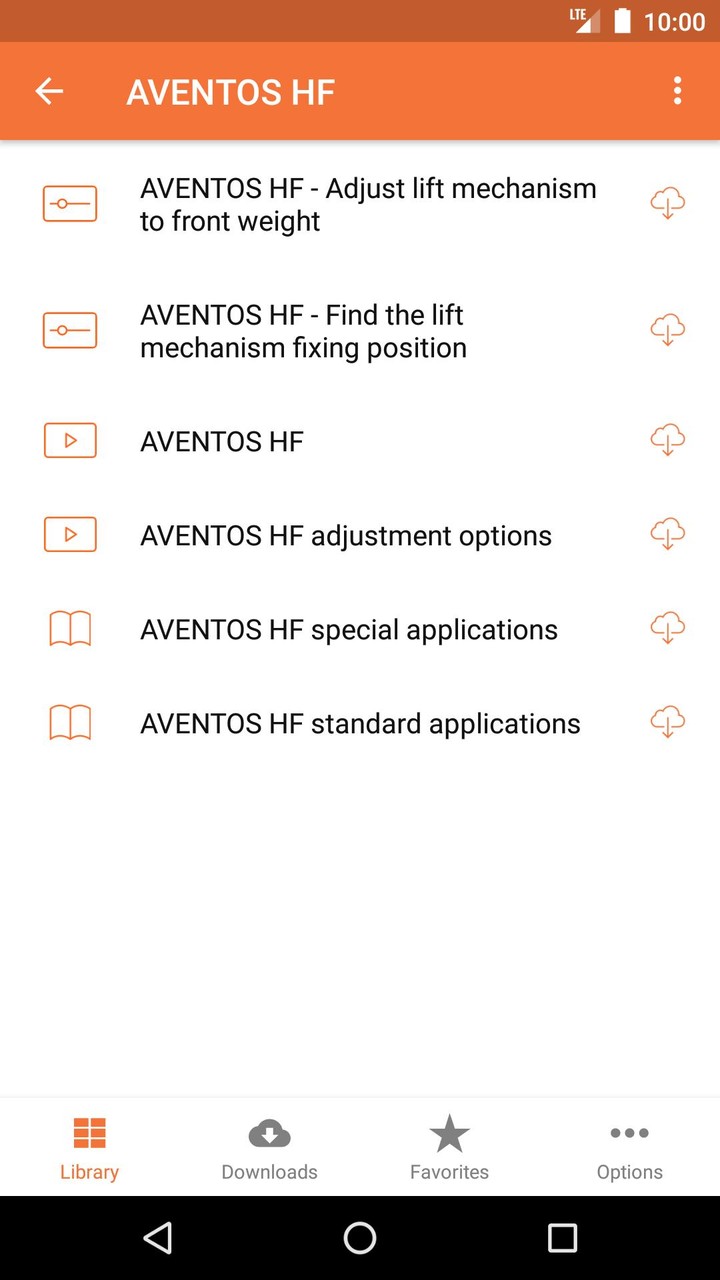Image resolution: width=720 pixels, height=1280 pixels.
Task: Download the special applications guide
Action: click(667, 628)
